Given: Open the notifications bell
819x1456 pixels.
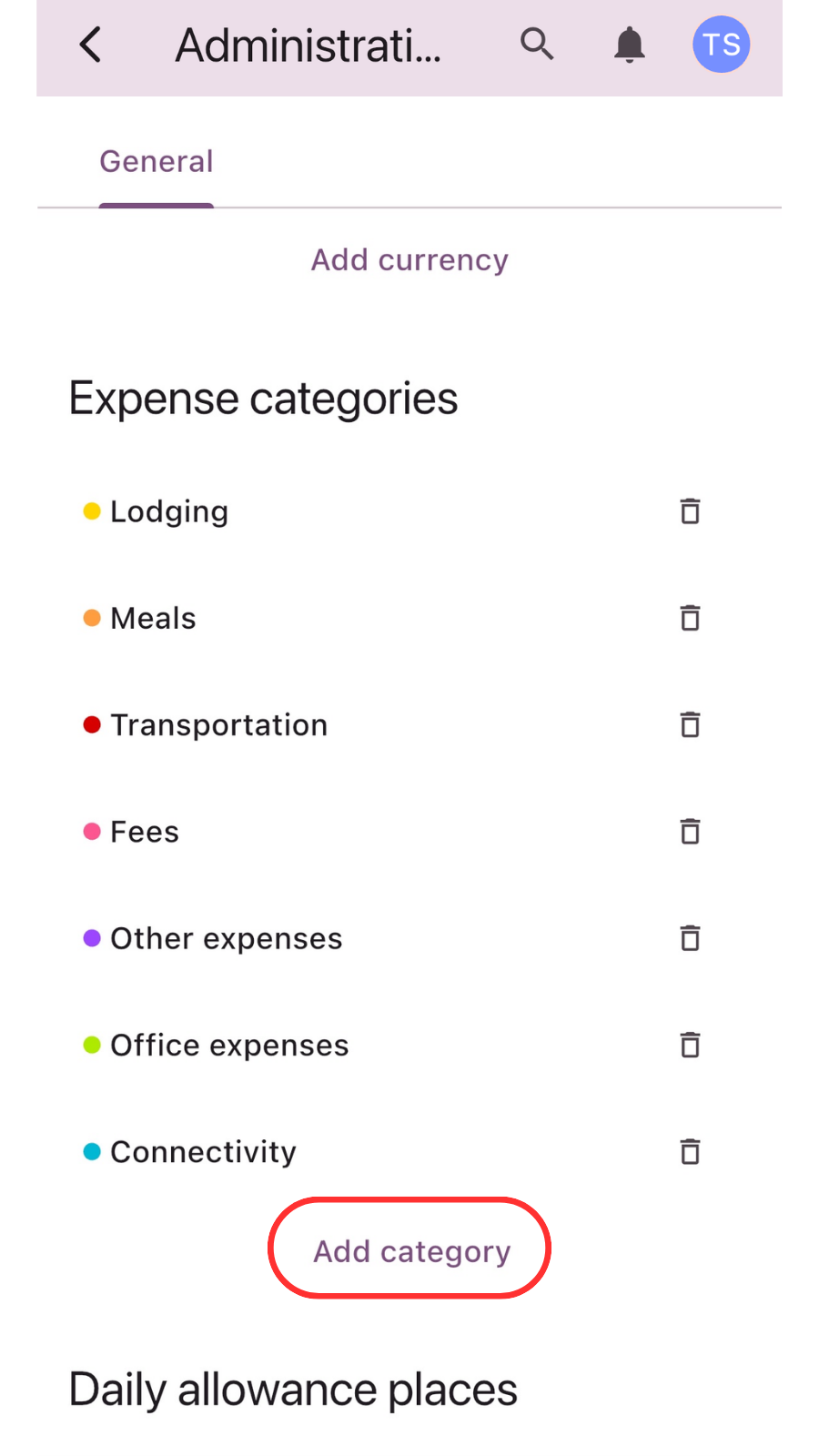Looking at the screenshot, I should tap(629, 45).
